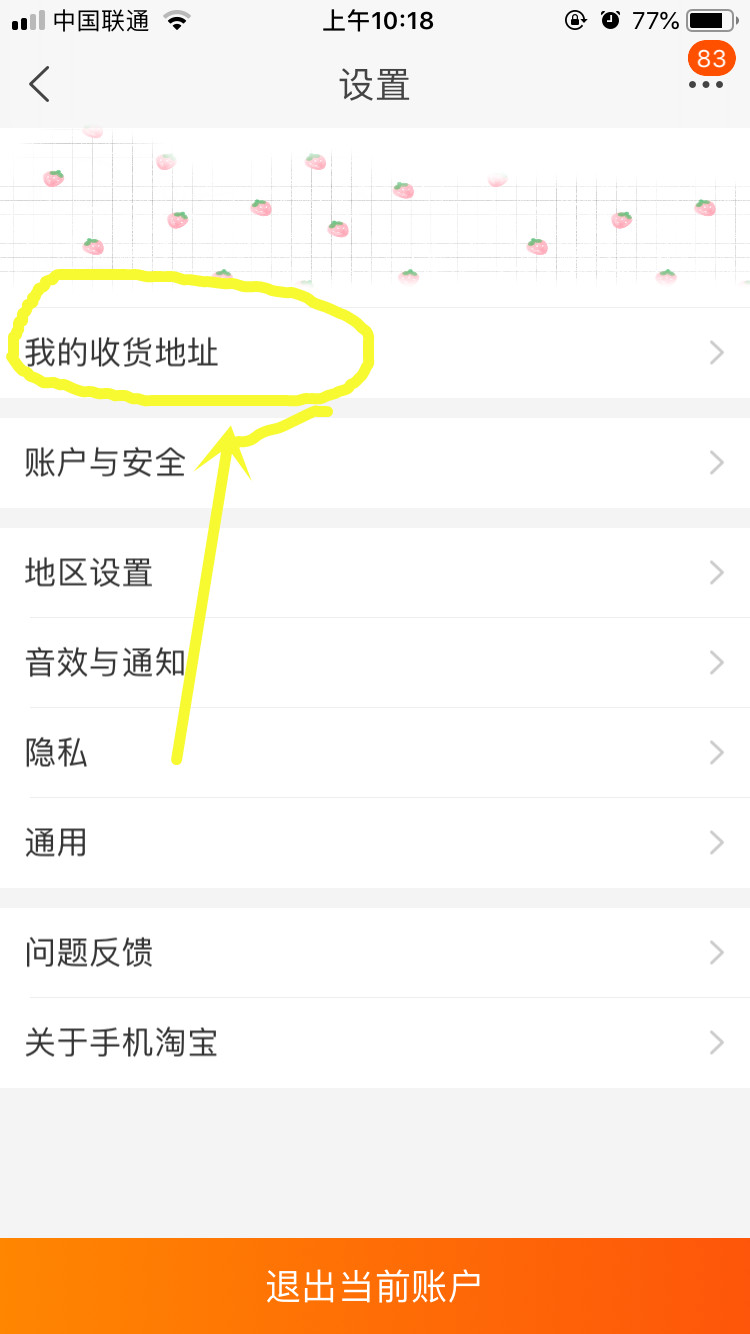Open the three-dot overflow menu
Screen dimensions: 750x1334
[706, 85]
